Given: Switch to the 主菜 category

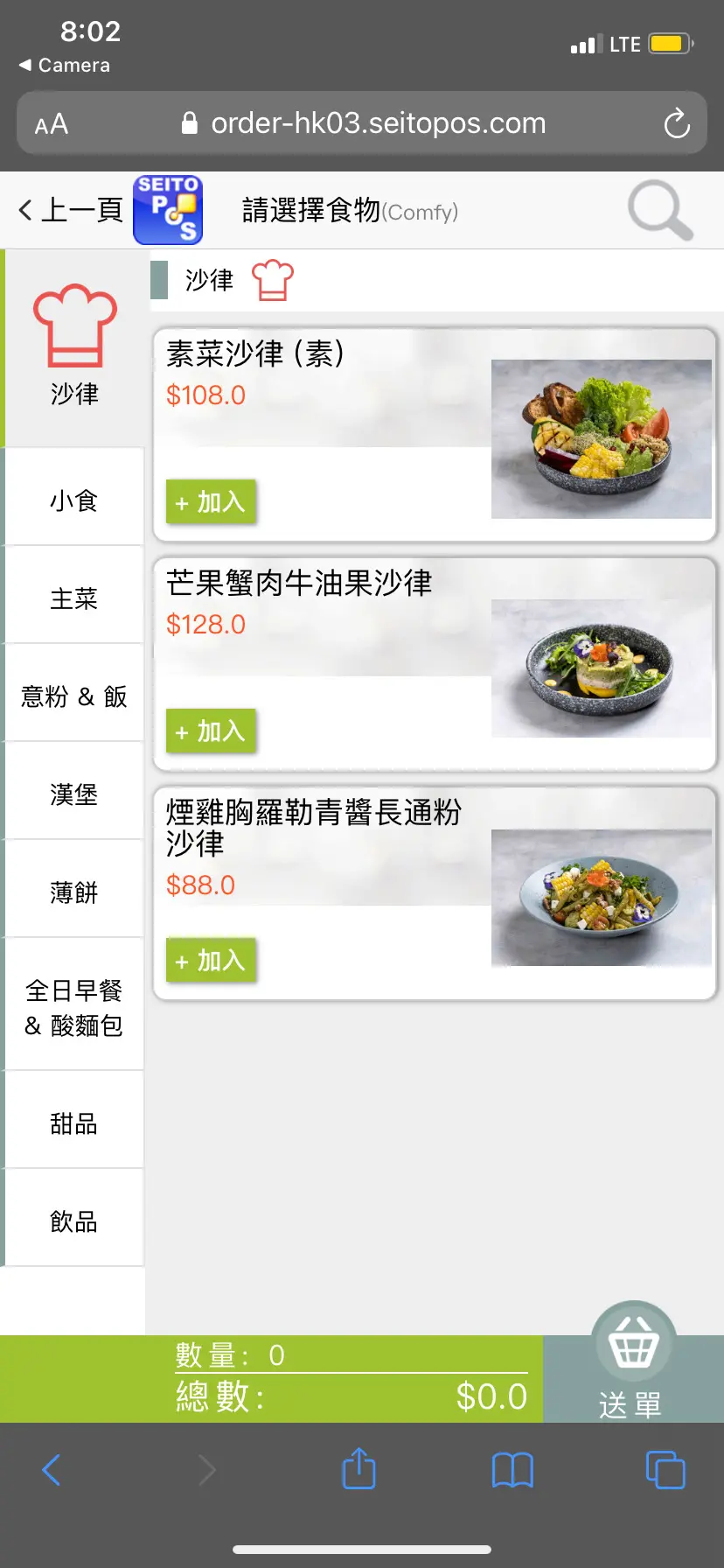Looking at the screenshot, I should pos(74,598).
